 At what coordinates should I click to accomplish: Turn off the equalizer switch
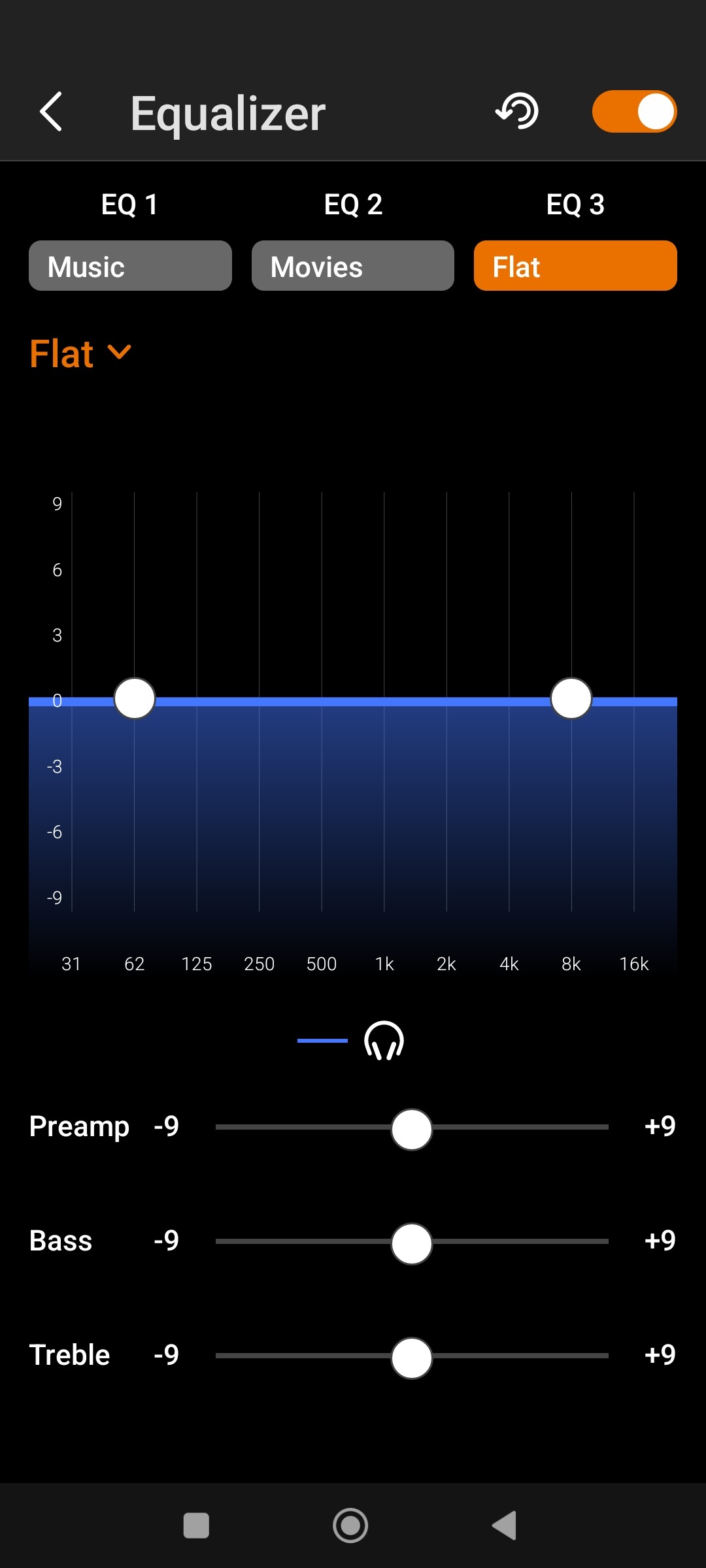634,111
